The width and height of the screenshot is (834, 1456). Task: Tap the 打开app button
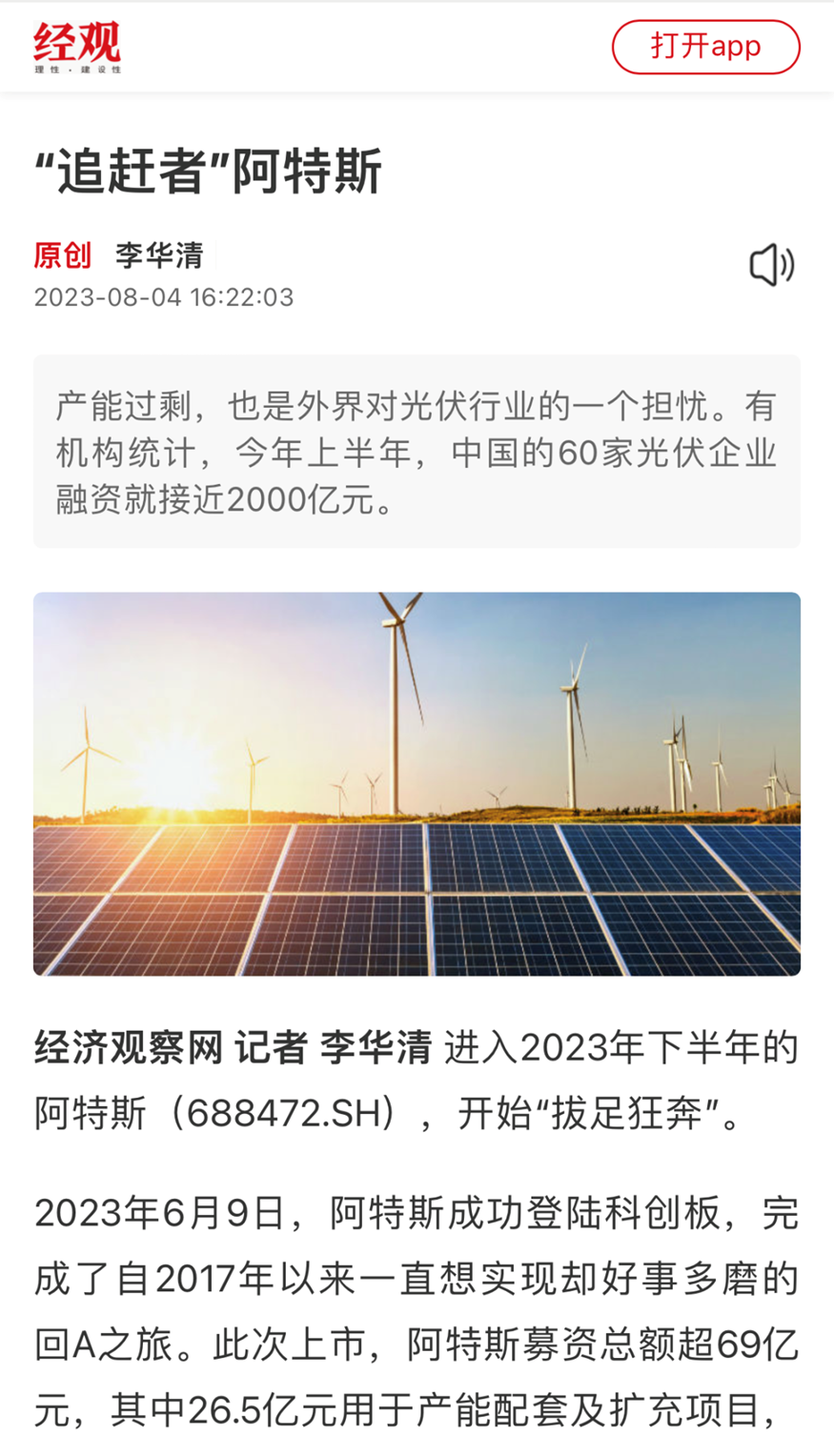click(x=705, y=47)
